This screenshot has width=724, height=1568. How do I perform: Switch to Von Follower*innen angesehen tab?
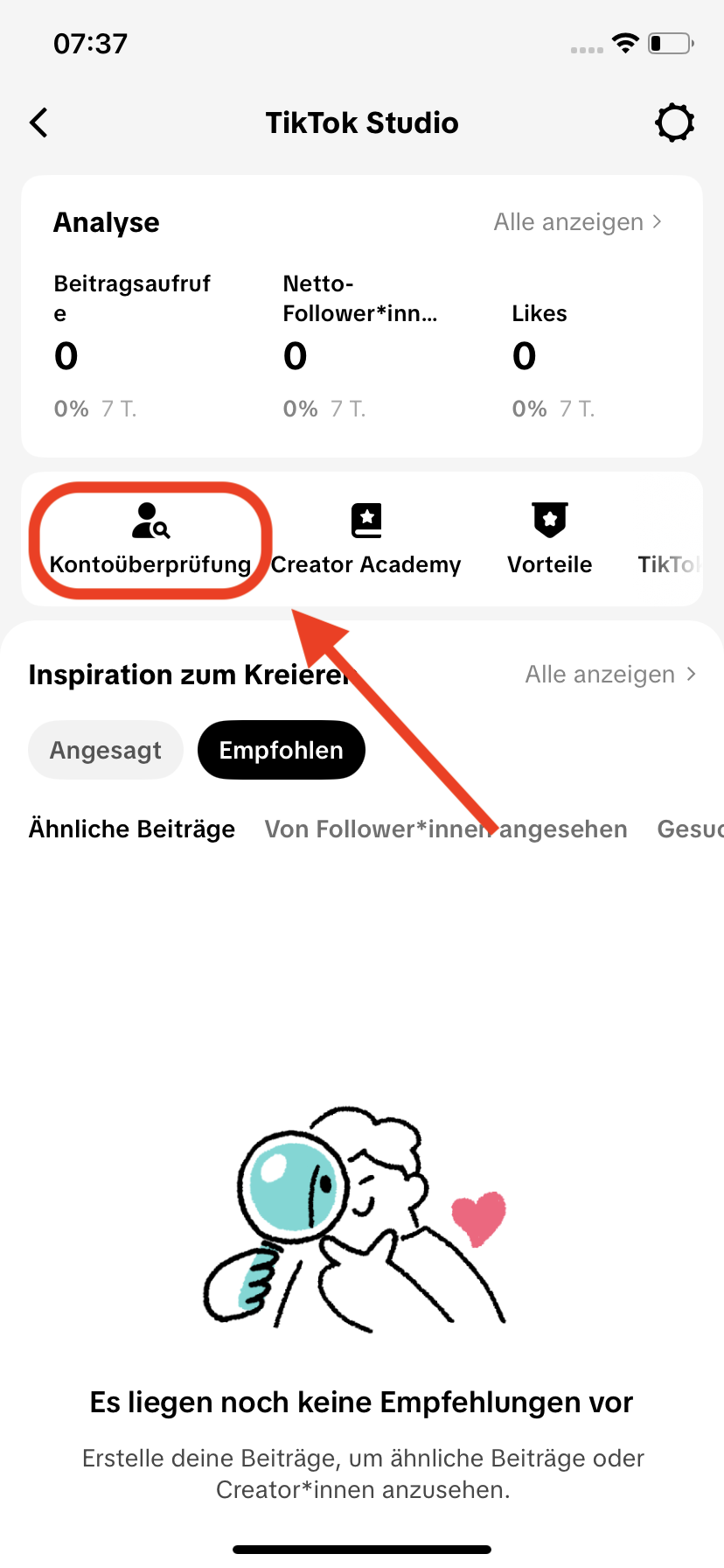pos(446,829)
